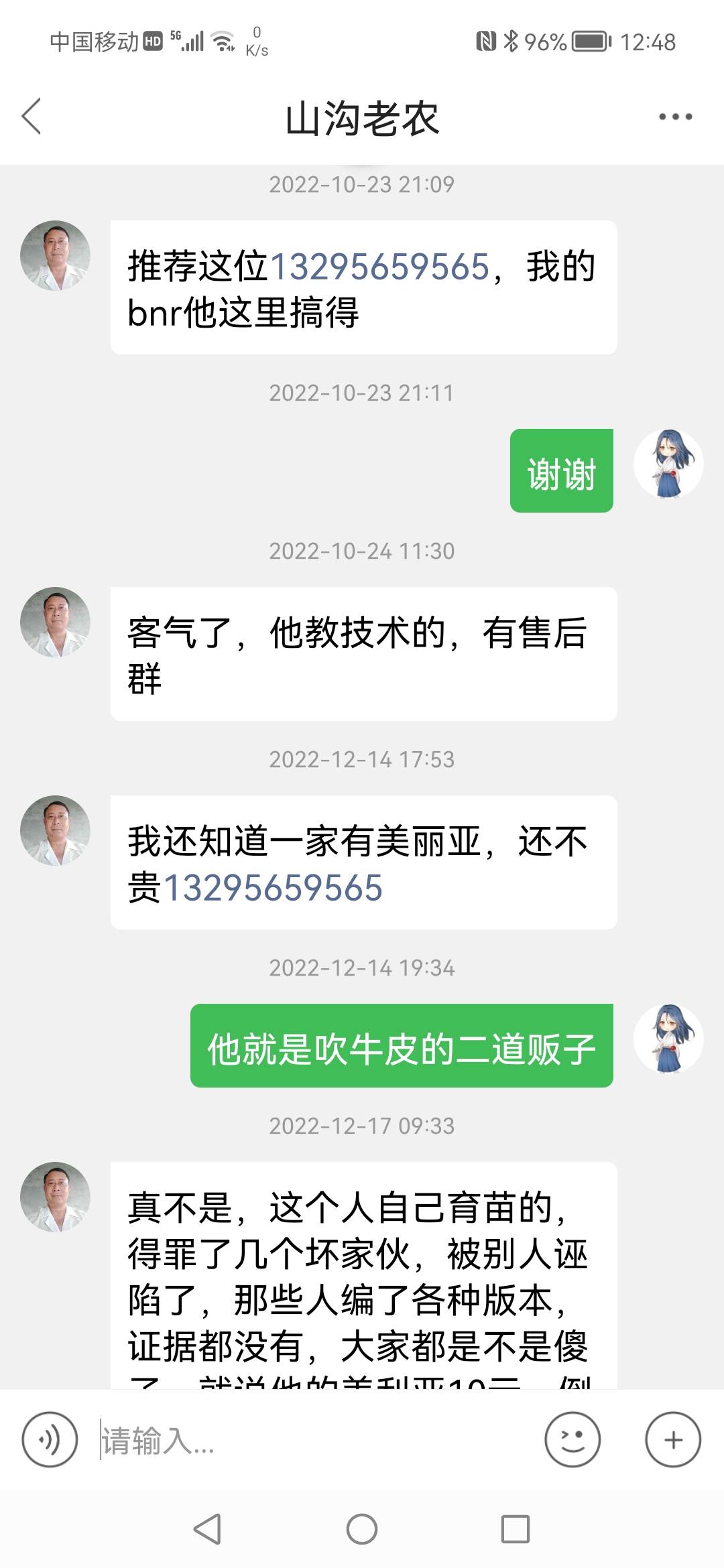Open the three-dot chat options menu

675,117
